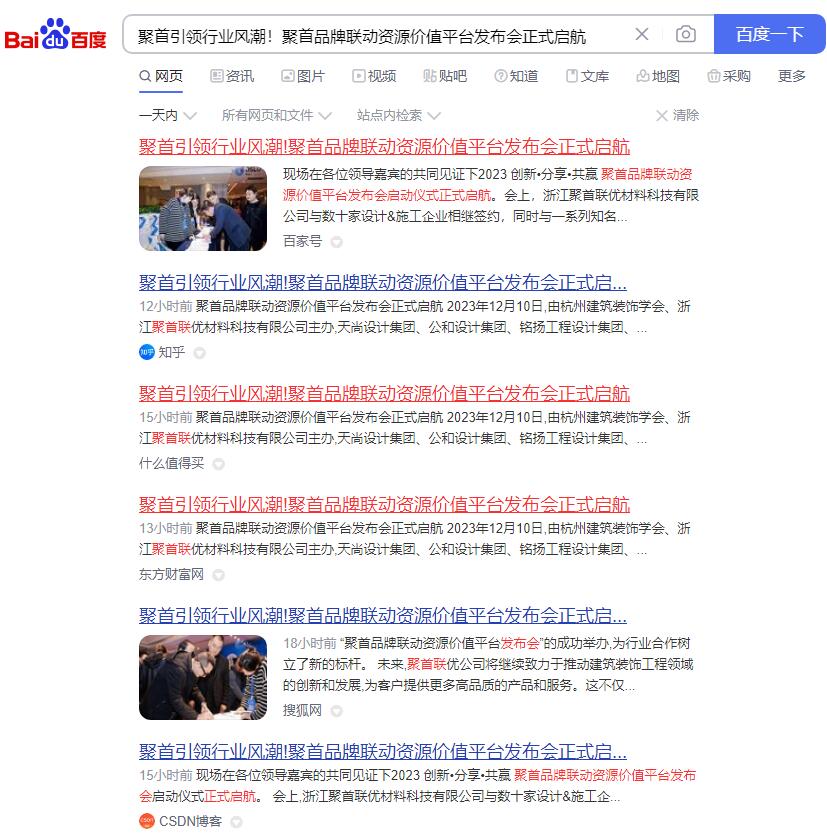
Task: Open the 搜狐网 result thumbnail image
Action: tap(203, 677)
